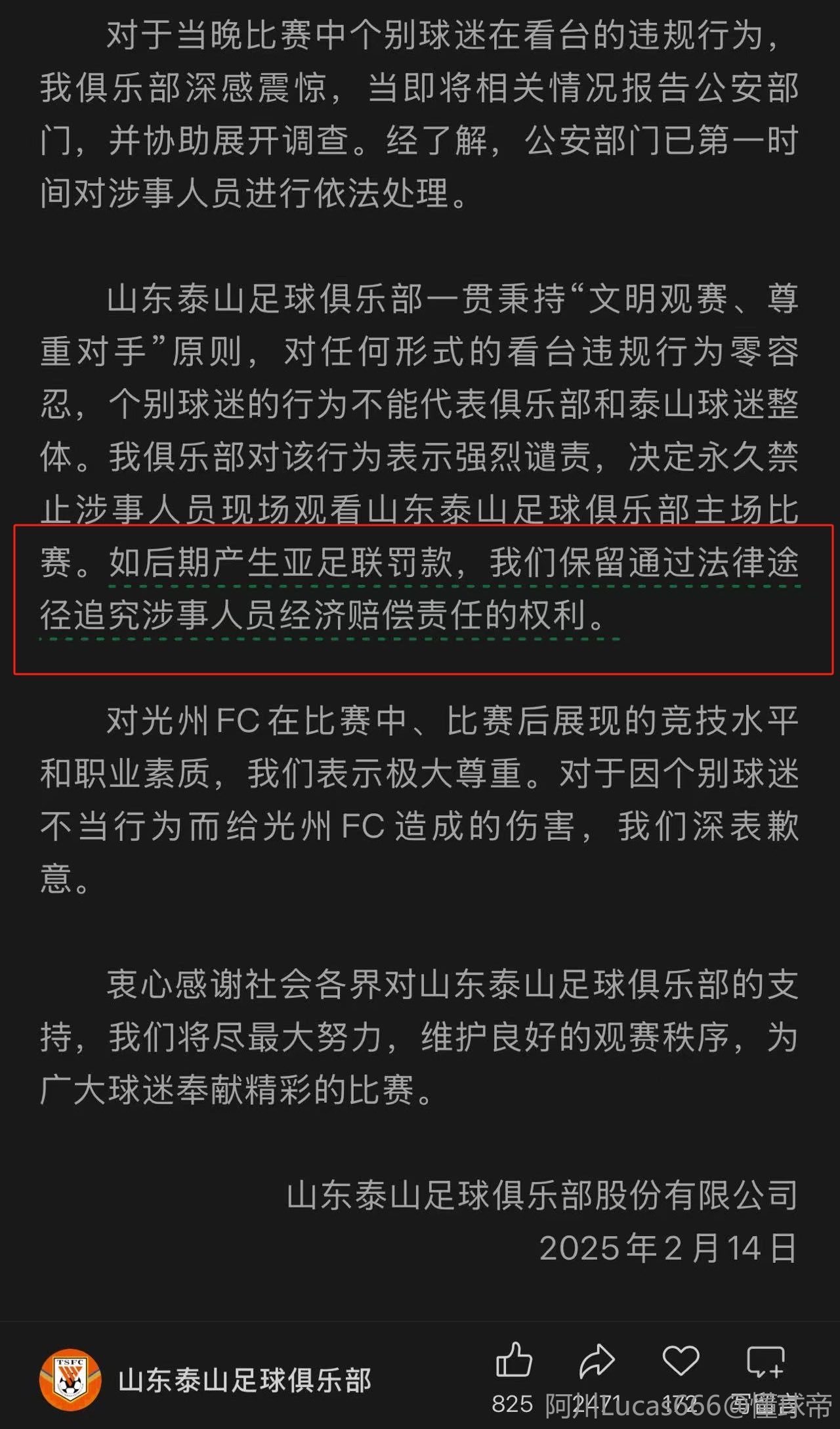The image size is (840, 1429).
Task: Open the 山东泰山足球俱乐部 account profile
Action: (x=243, y=1380)
